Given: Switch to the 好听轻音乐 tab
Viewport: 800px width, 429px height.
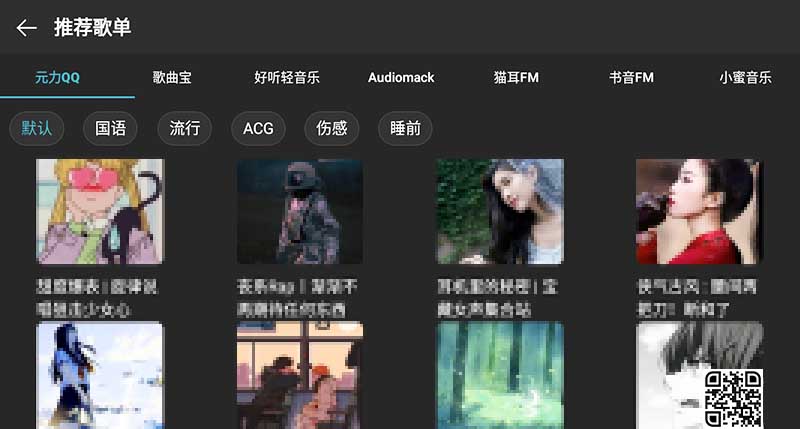Looking at the screenshot, I should click(x=286, y=77).
